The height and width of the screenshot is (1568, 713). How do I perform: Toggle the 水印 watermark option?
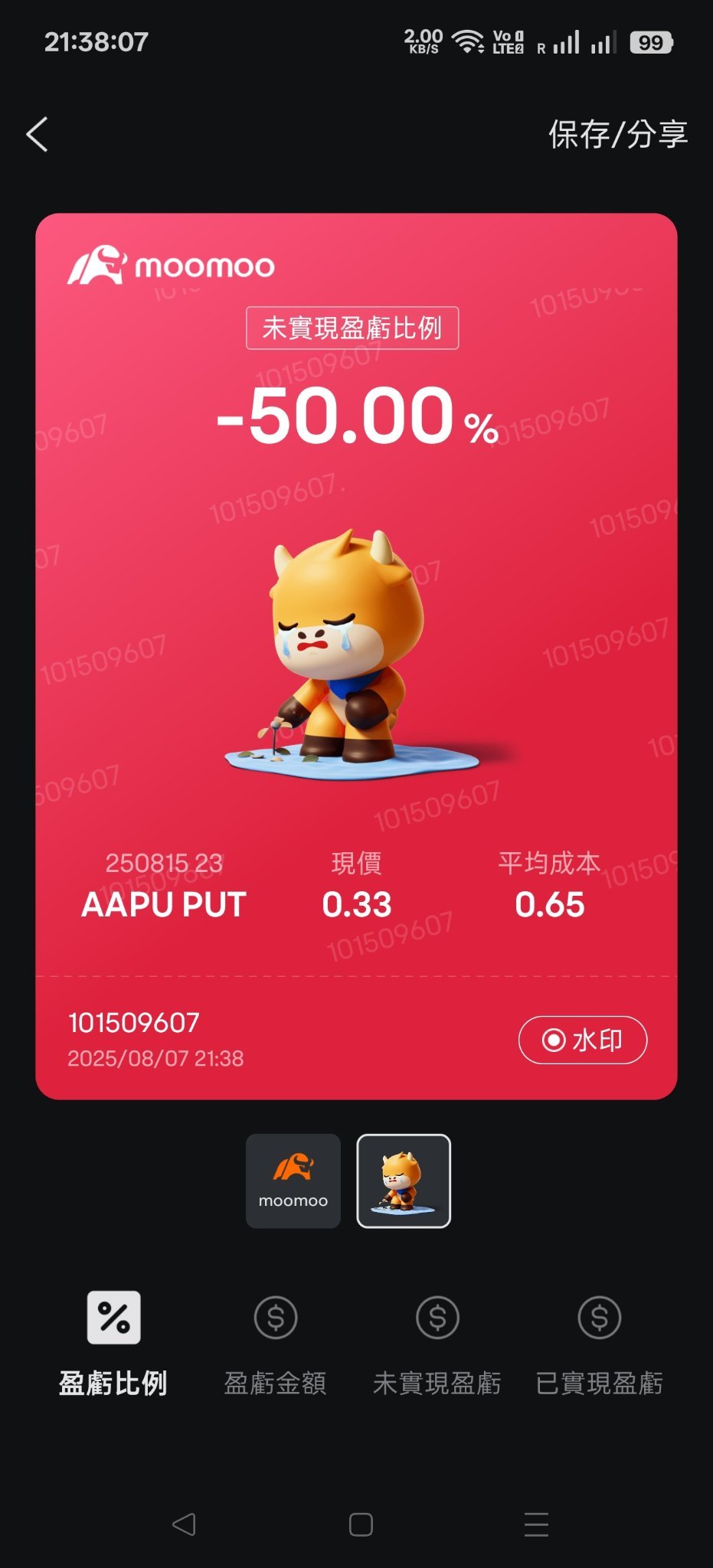(x=582, y=1040)
